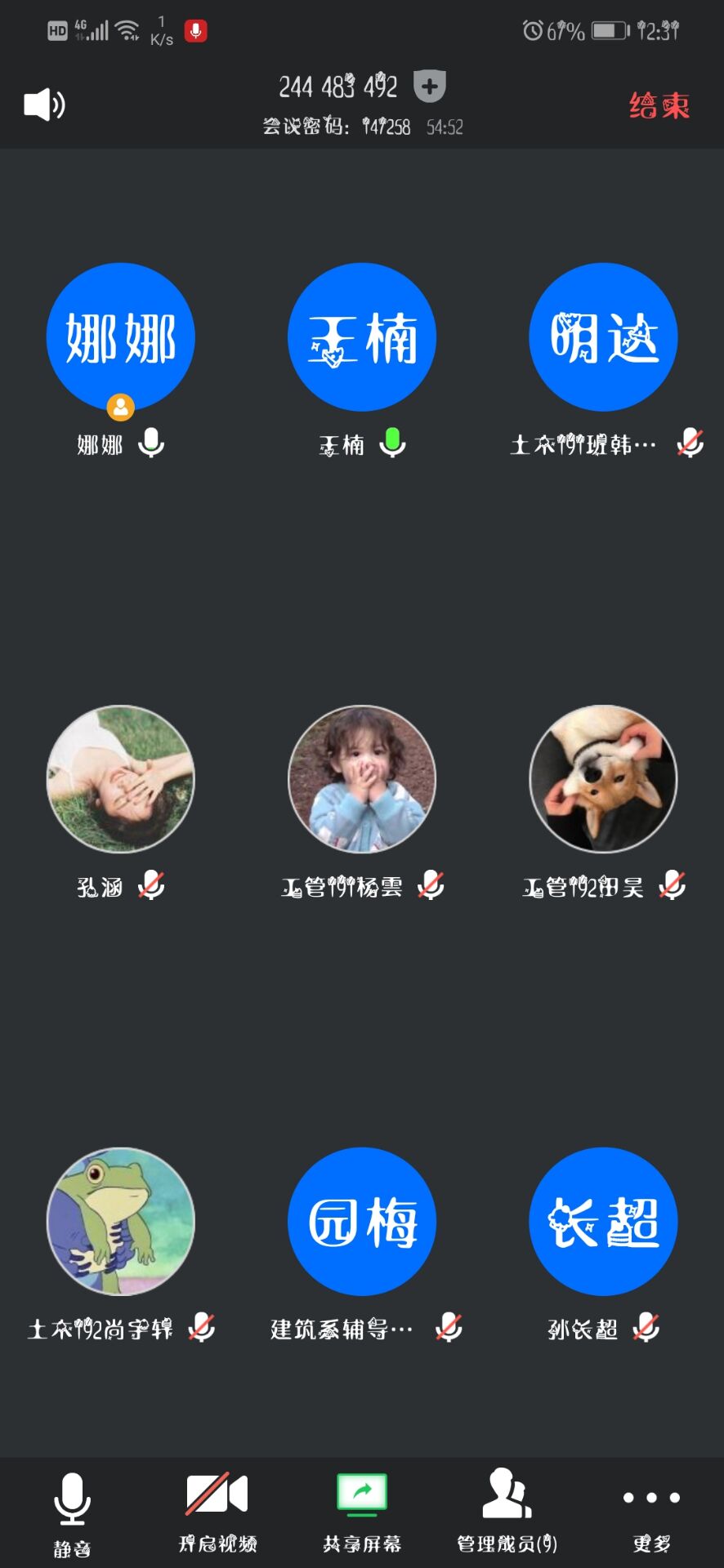Tap the red 结束 end meeting button
This screenshot has height=1568, width=724.
[659, 105]
